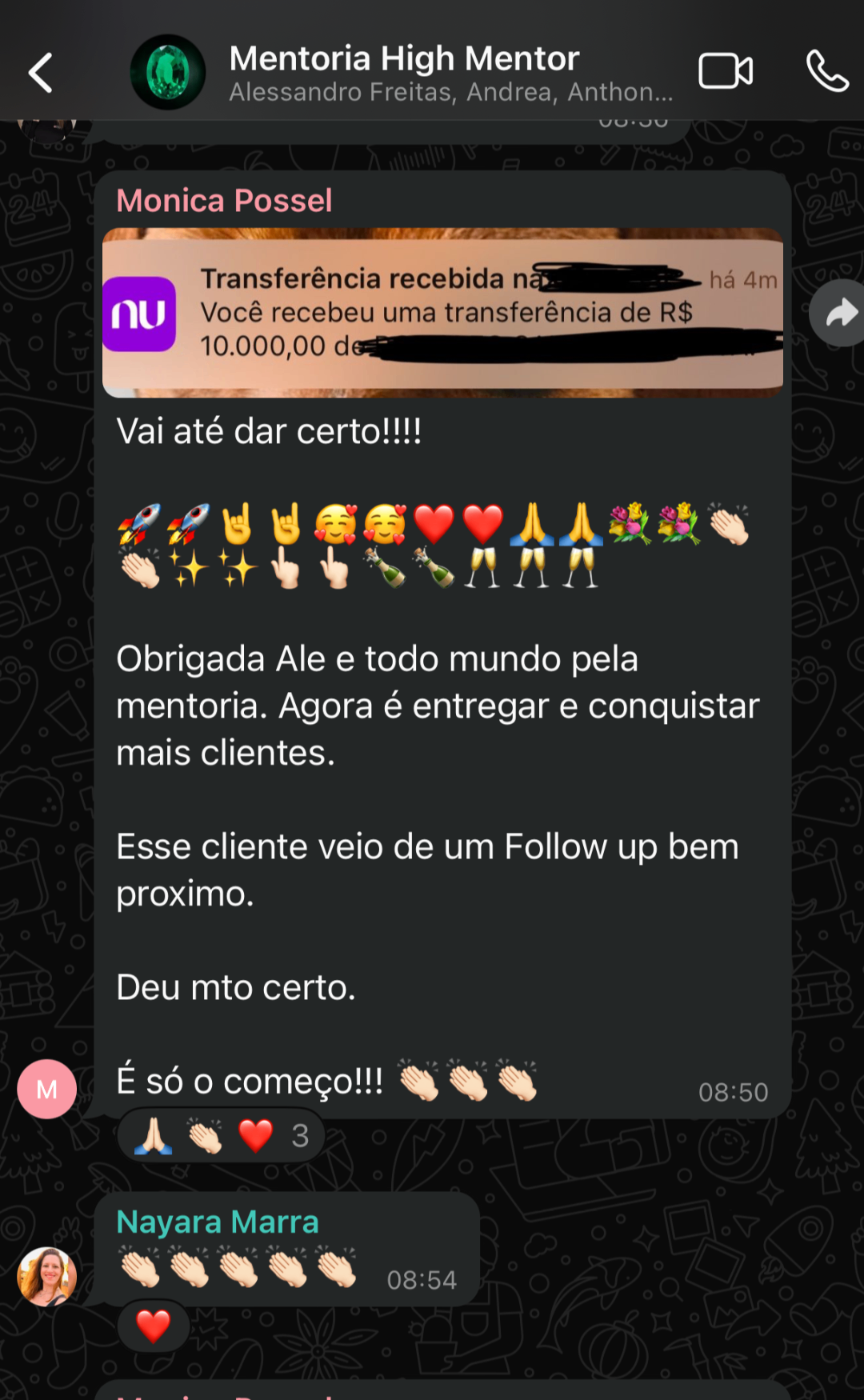View the heart reaction on Nayara's message
This screenshot has width=864, height=1400.
(x=154, y=1326)
